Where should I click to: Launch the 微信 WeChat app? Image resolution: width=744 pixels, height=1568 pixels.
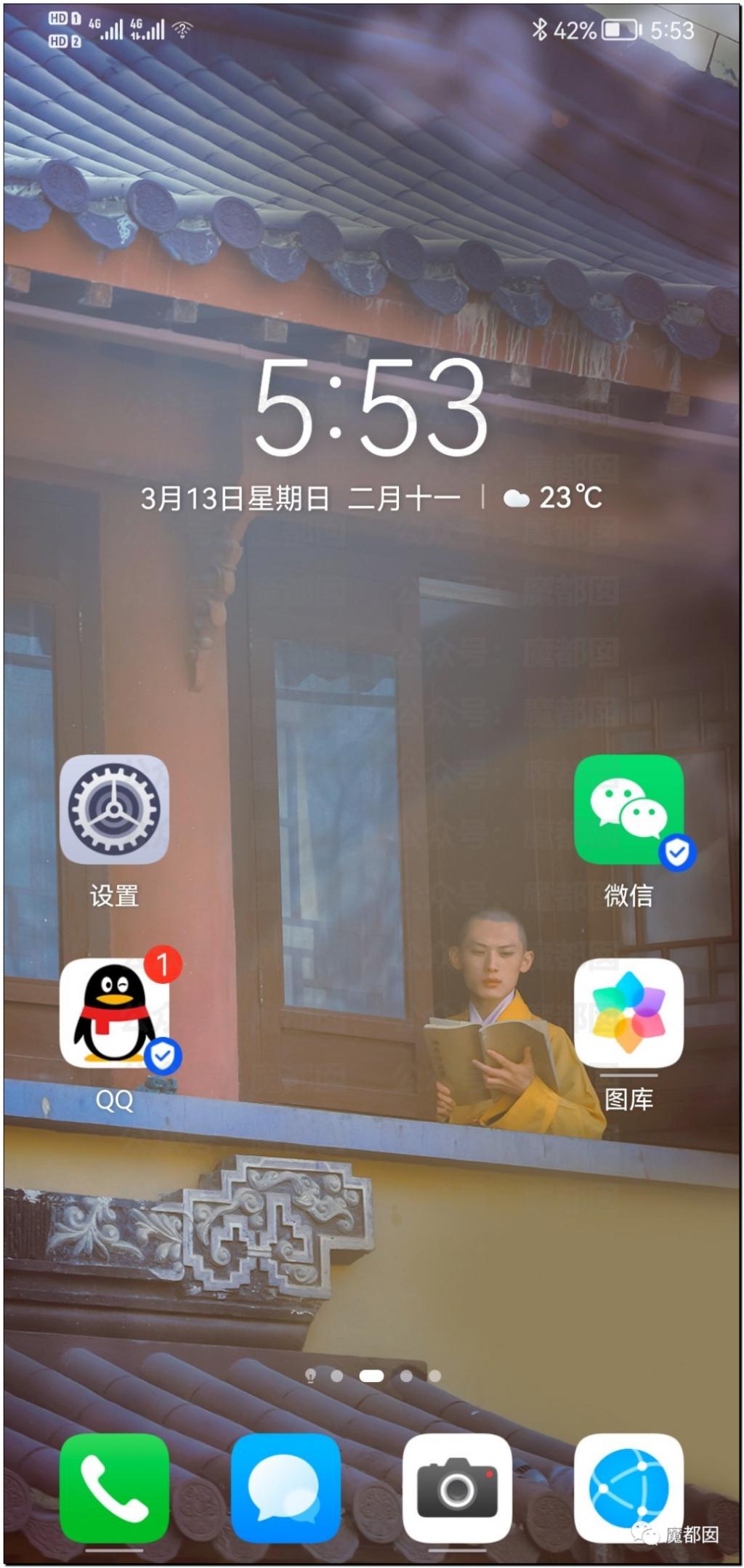(x=628, y=809)
